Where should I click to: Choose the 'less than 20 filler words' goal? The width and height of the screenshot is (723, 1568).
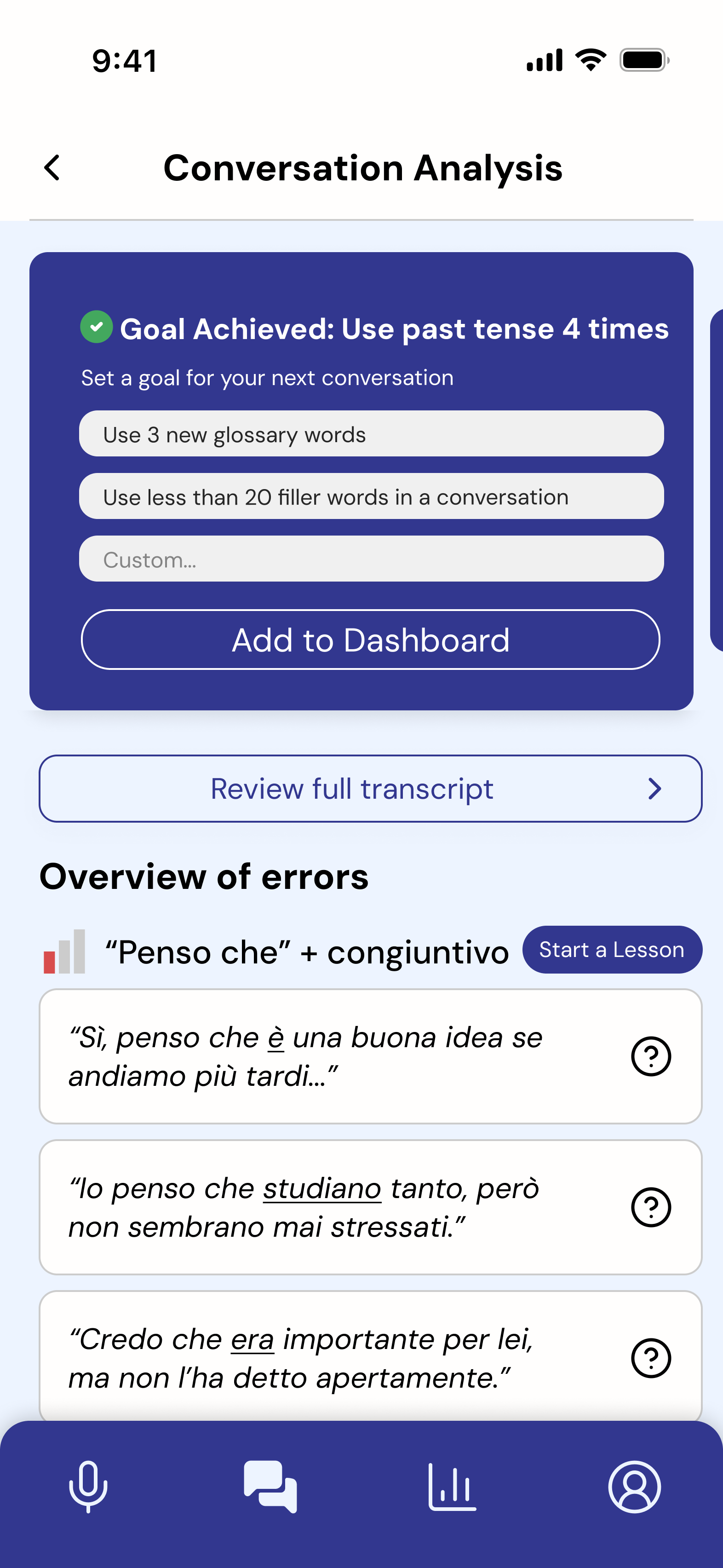coord(371,497)
